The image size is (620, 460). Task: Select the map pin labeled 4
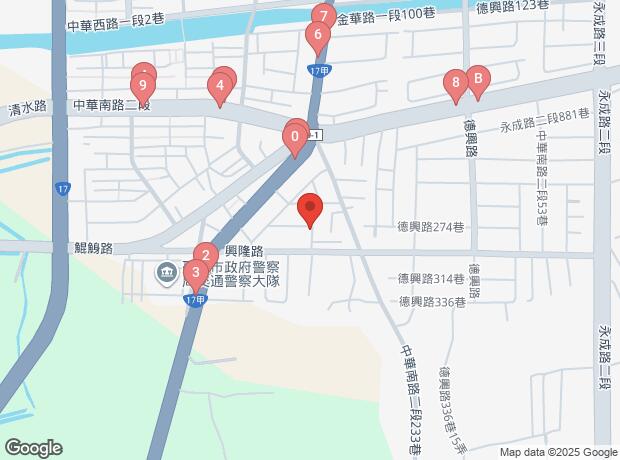pos(219,86)
